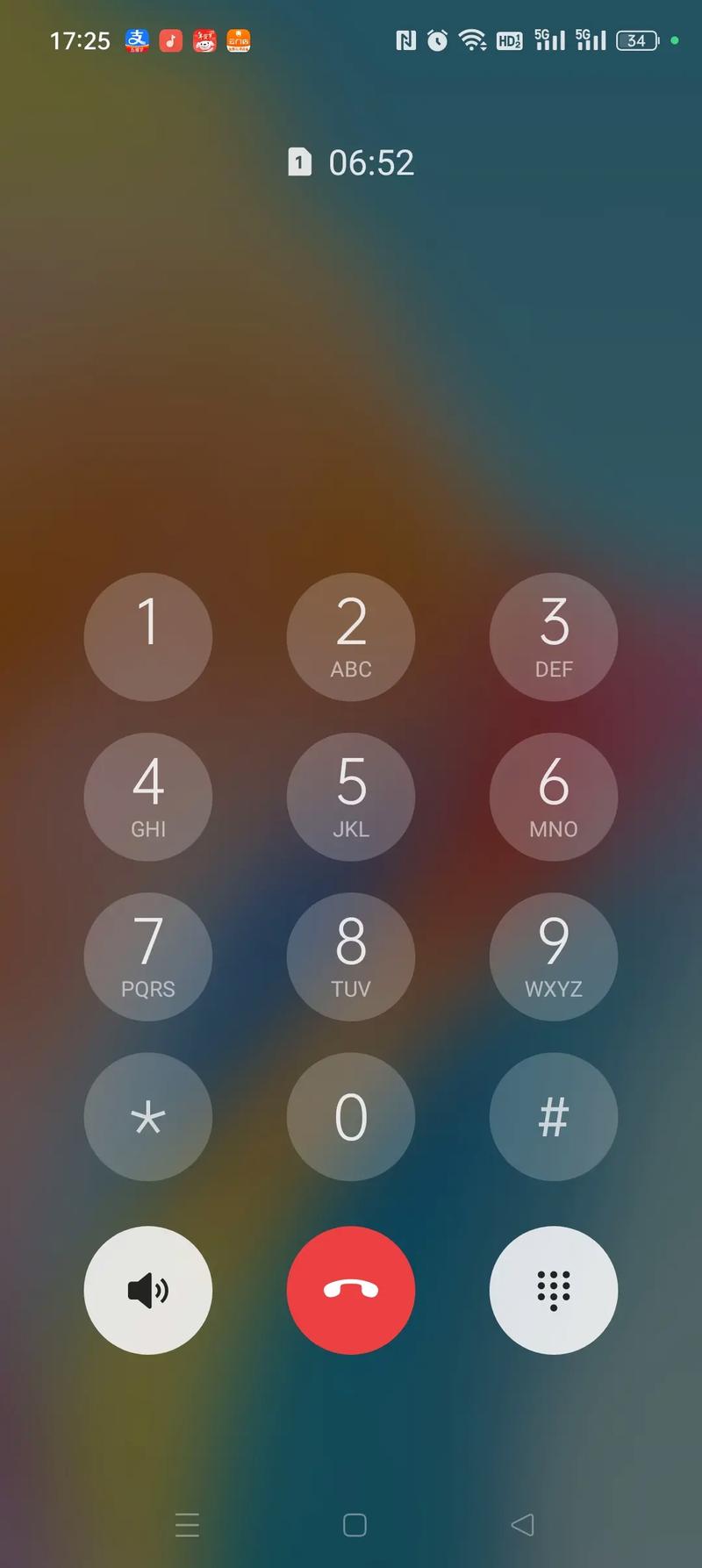Enter digit 0 on the keypad
Viewport: 702px width, 1568px height.
350,1116
